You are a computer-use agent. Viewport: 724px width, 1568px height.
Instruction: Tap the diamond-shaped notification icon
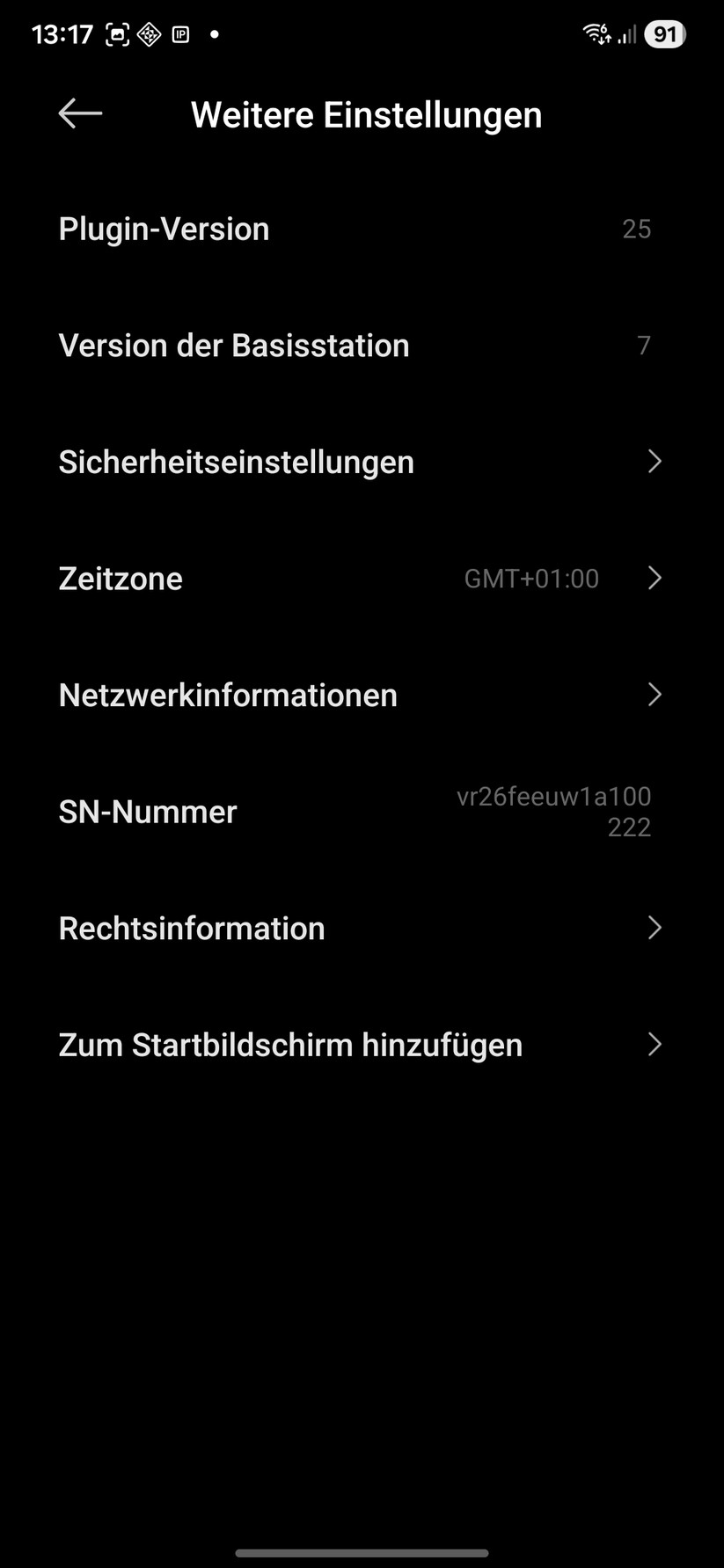pyautogui.click(x=149, y=33)
